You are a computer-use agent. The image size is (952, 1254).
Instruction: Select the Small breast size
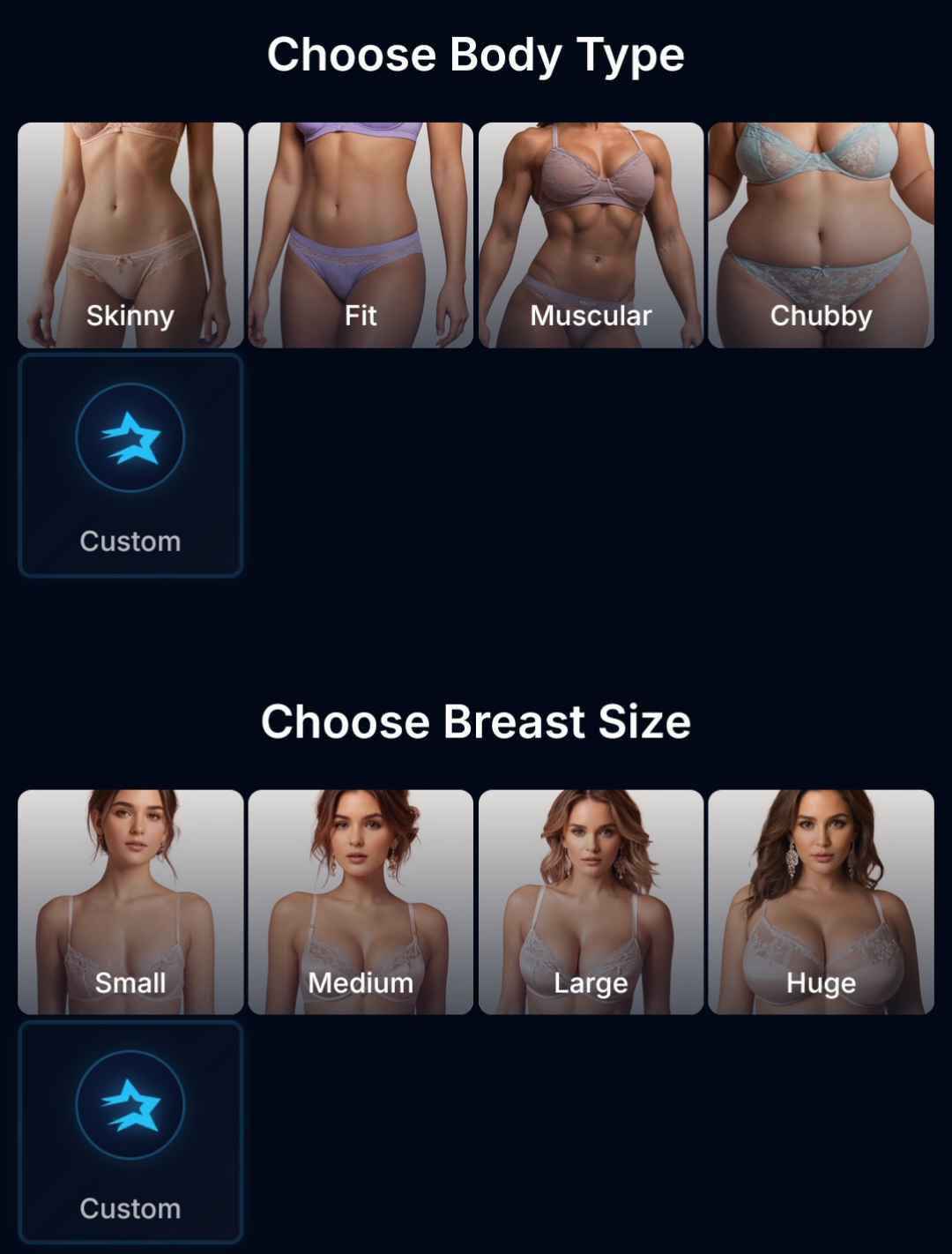pyautogui.click(x=130, y=901)
